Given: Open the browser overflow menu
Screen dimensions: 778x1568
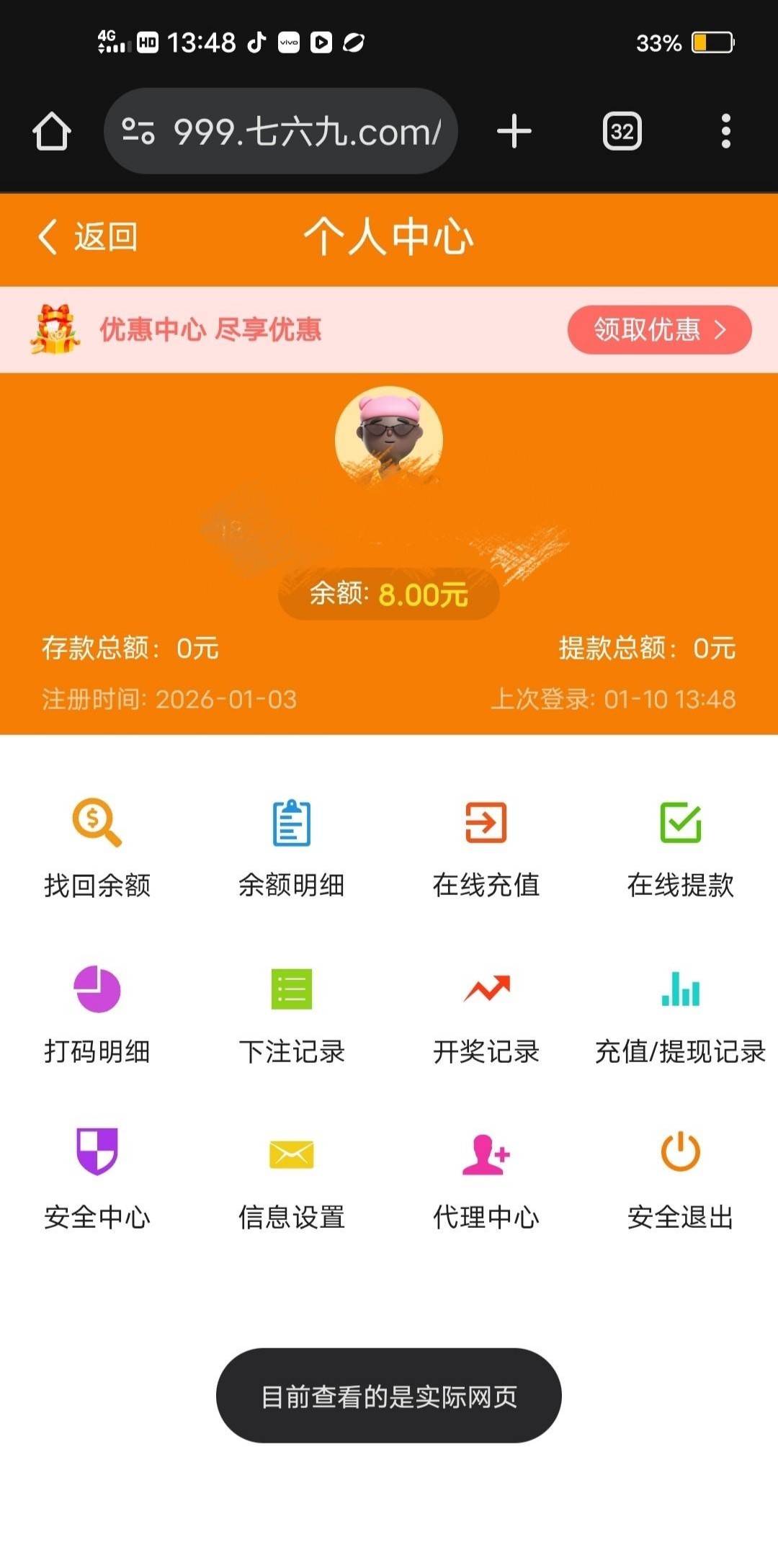Looking at the screenshot, I should coord(725,132).
